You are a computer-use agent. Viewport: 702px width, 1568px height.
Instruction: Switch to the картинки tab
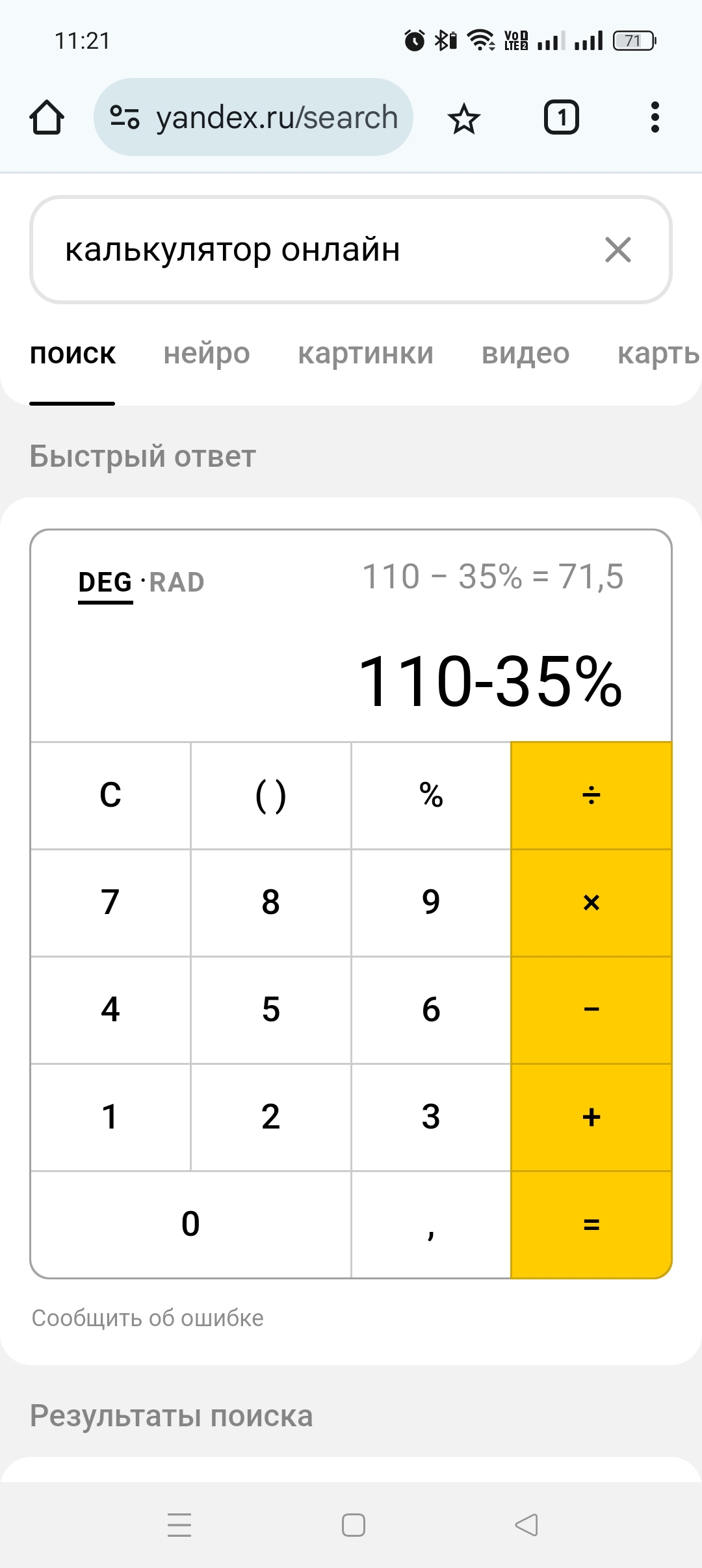pyautogui.click(x=365, y=354)
